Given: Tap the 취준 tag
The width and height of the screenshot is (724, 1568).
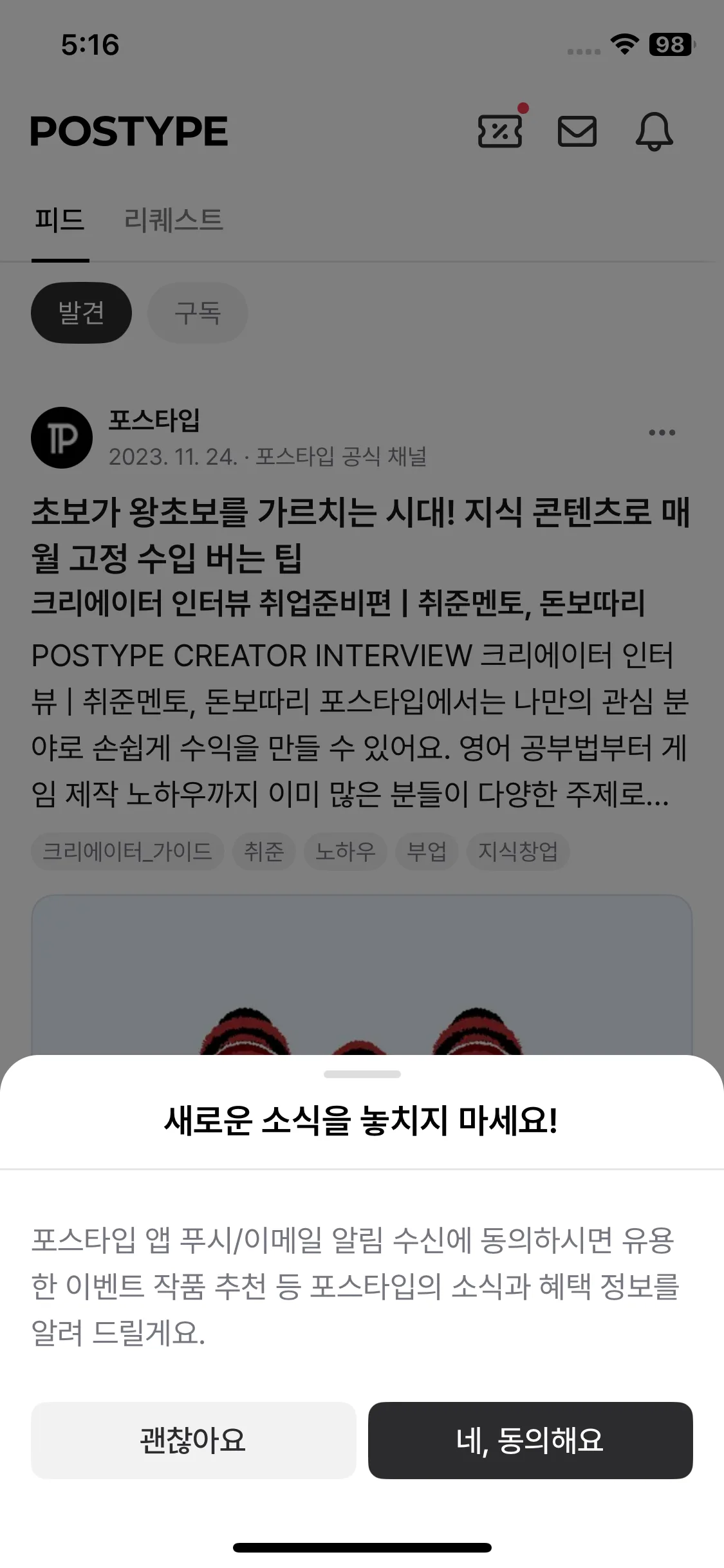Looking at the screenshot, I should 264,852.
